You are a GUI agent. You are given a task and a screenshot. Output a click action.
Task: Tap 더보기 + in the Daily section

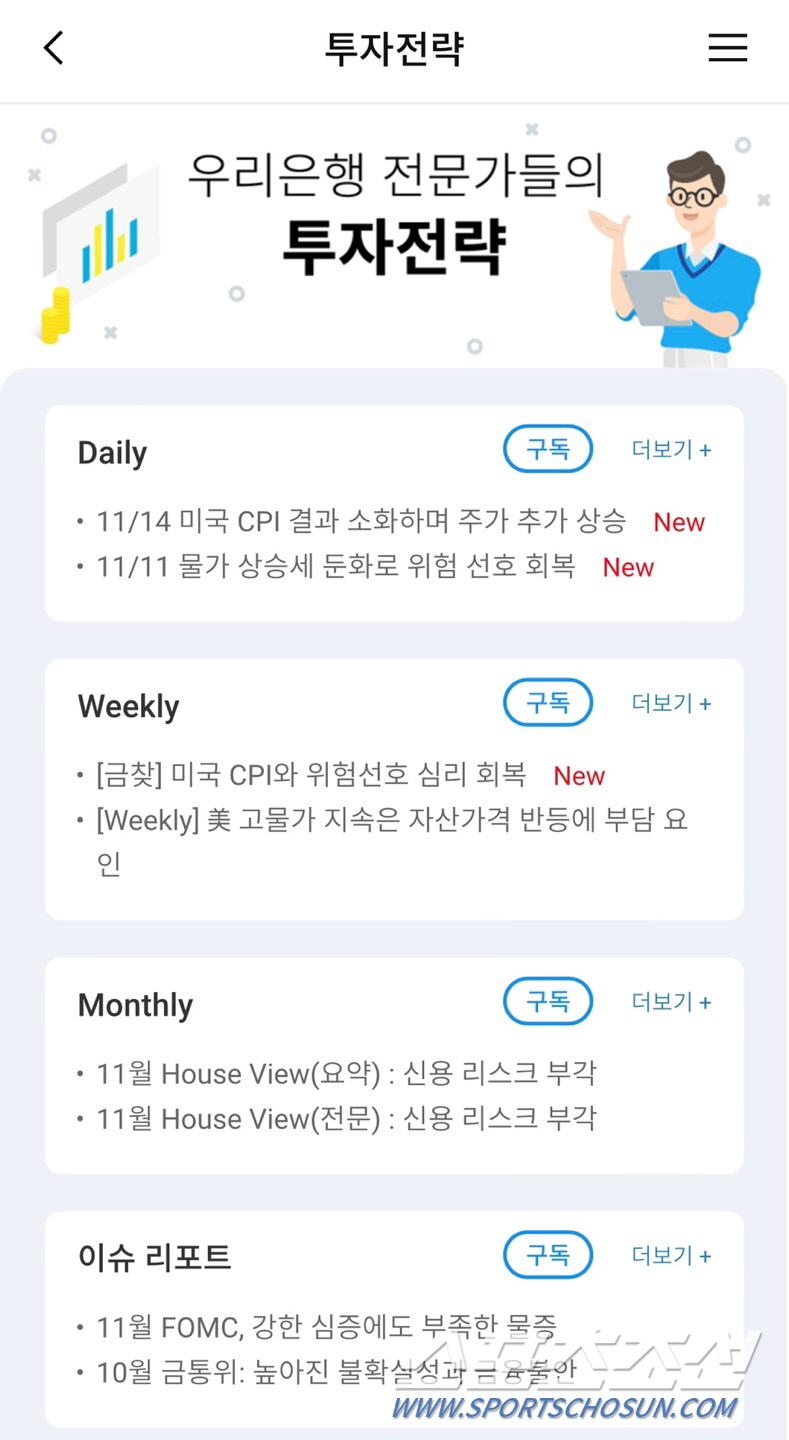pyautogui.click(x=671, y=450)
